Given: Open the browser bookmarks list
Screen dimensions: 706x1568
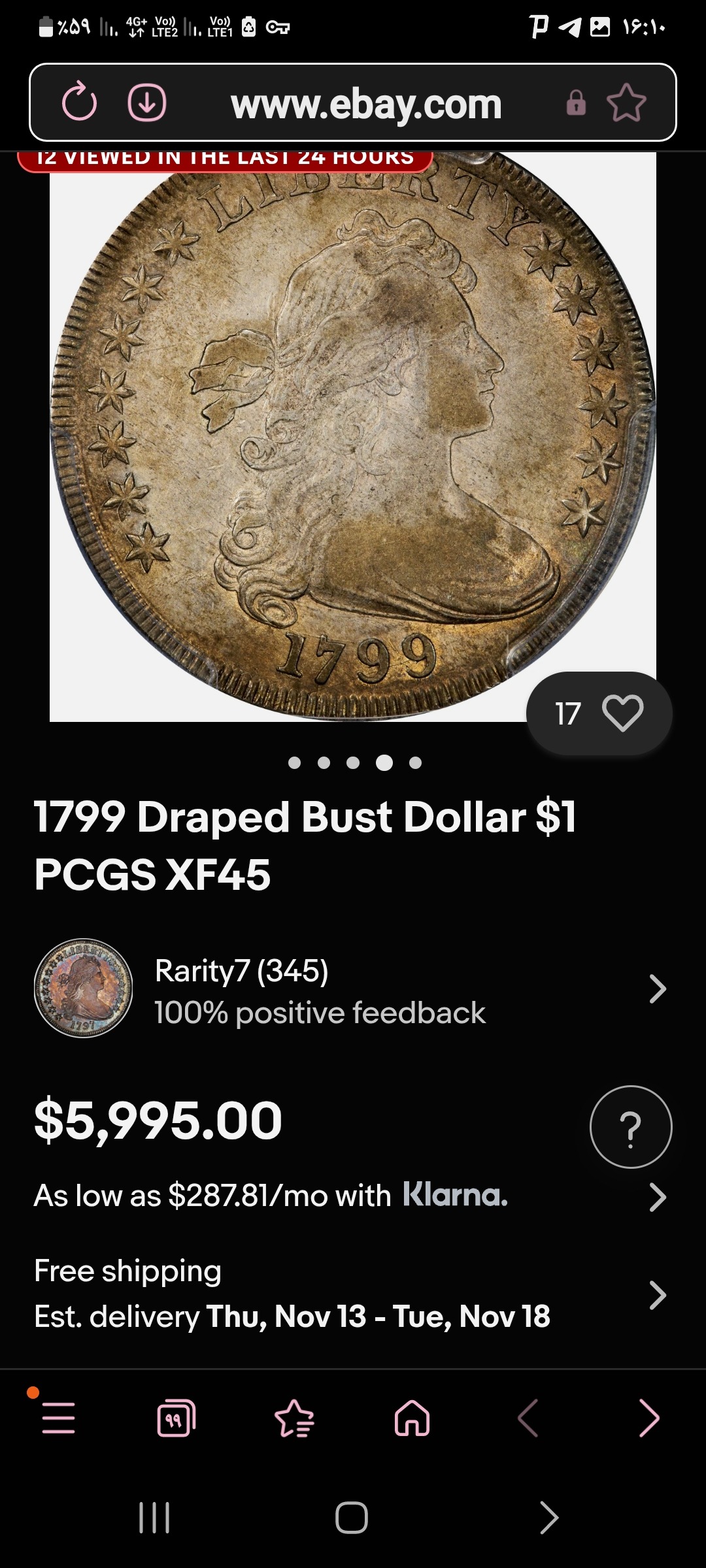Looking at the screenshot, I should click(294, 1418).
